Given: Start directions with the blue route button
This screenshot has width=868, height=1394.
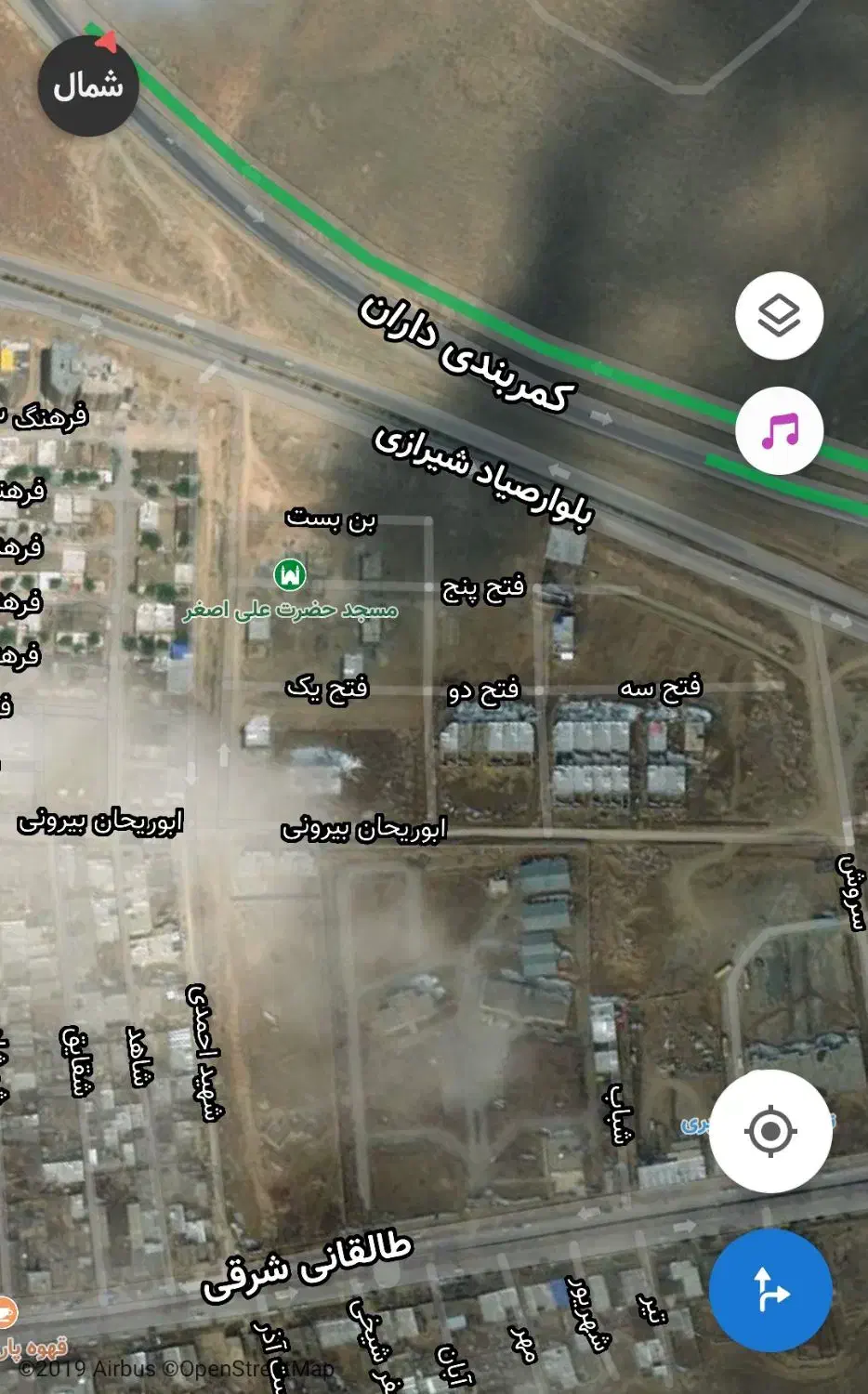Looking at the screenshot, I should (769, 1290).
